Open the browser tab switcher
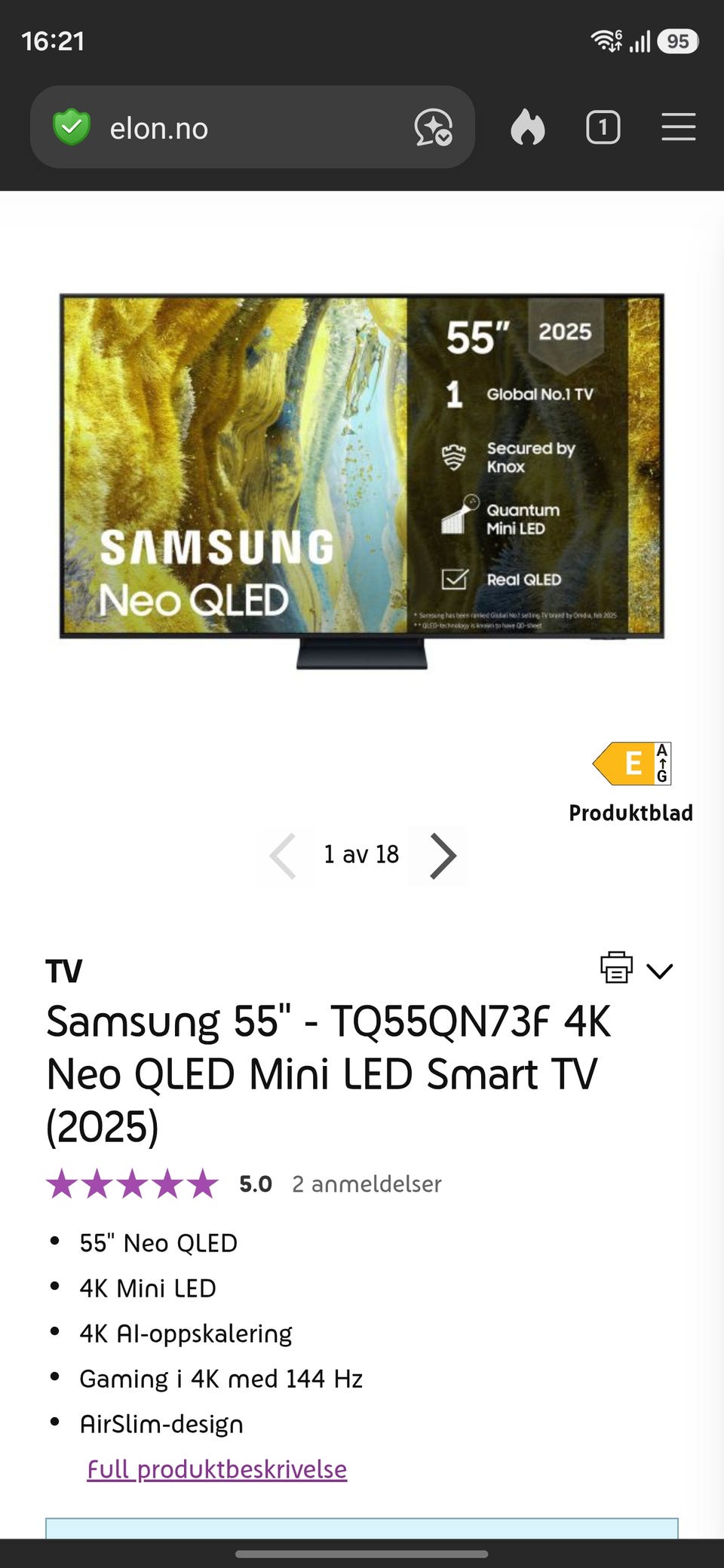The height and width of the screenshot is (1568, 724). click(x=603, y=127)
